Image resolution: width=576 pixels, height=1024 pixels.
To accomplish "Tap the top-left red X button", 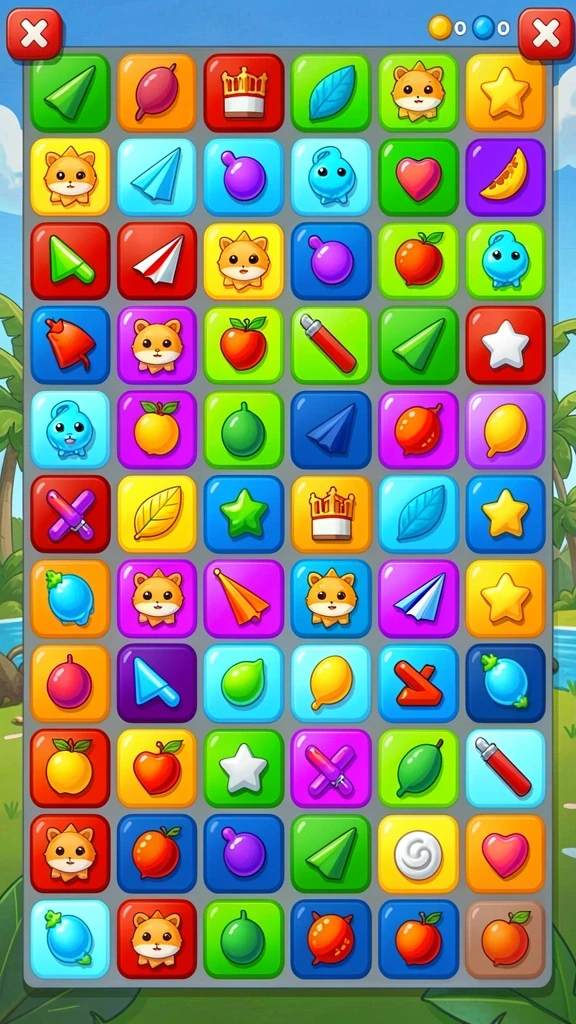I will [34, 33].
